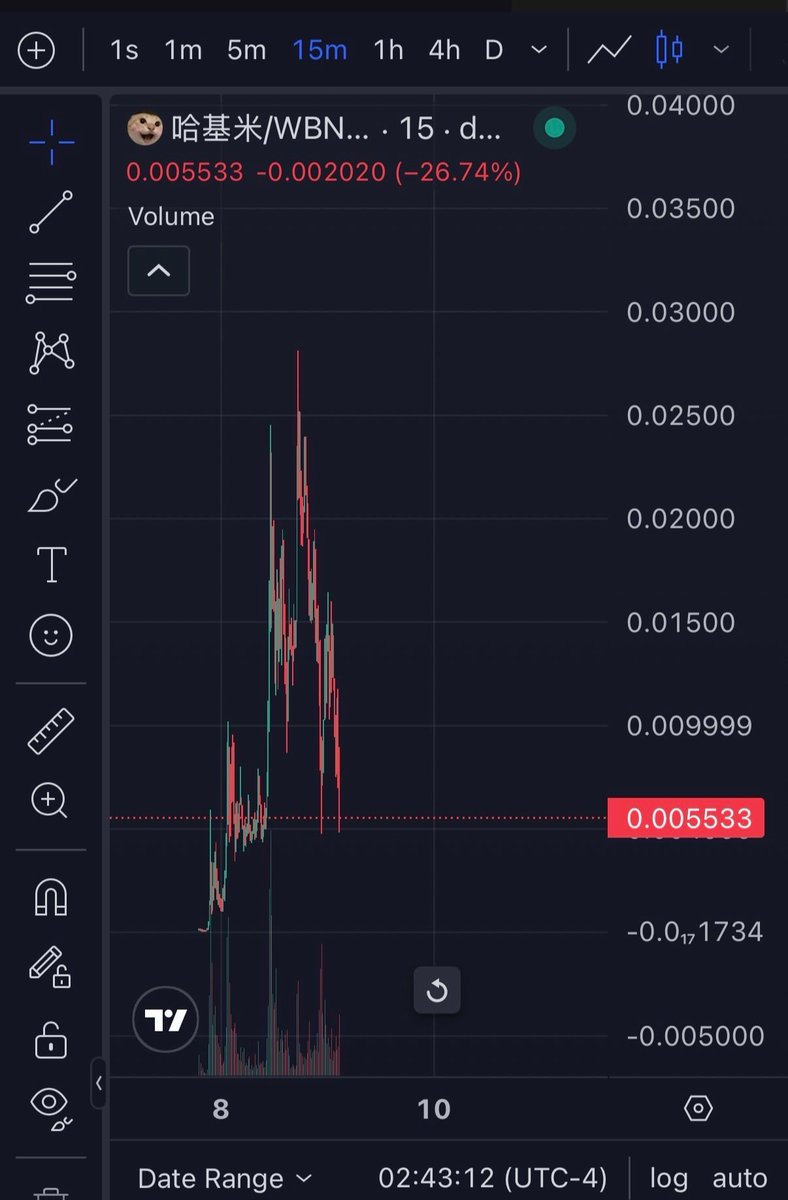The image size is (788, 1200).
Task: Select the 1m interval
Action: tap(183, 50)
